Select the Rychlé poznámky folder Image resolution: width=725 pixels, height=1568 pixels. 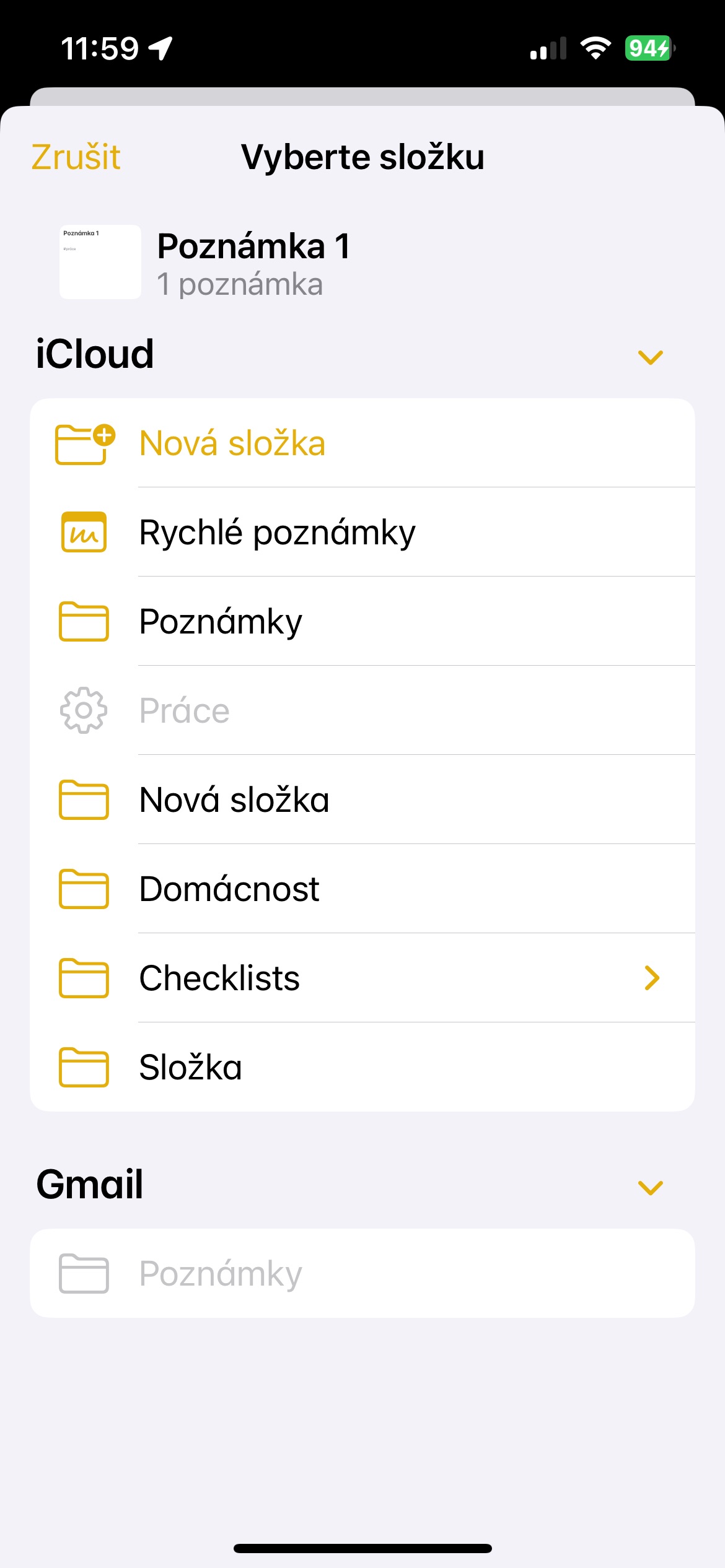(x=277, y=533)
